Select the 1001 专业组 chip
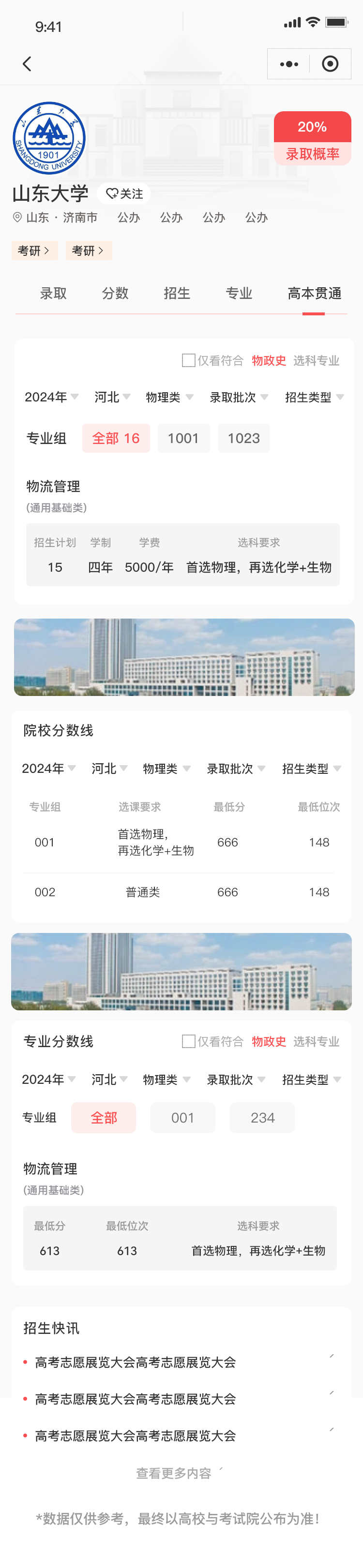 click(183, 438)
